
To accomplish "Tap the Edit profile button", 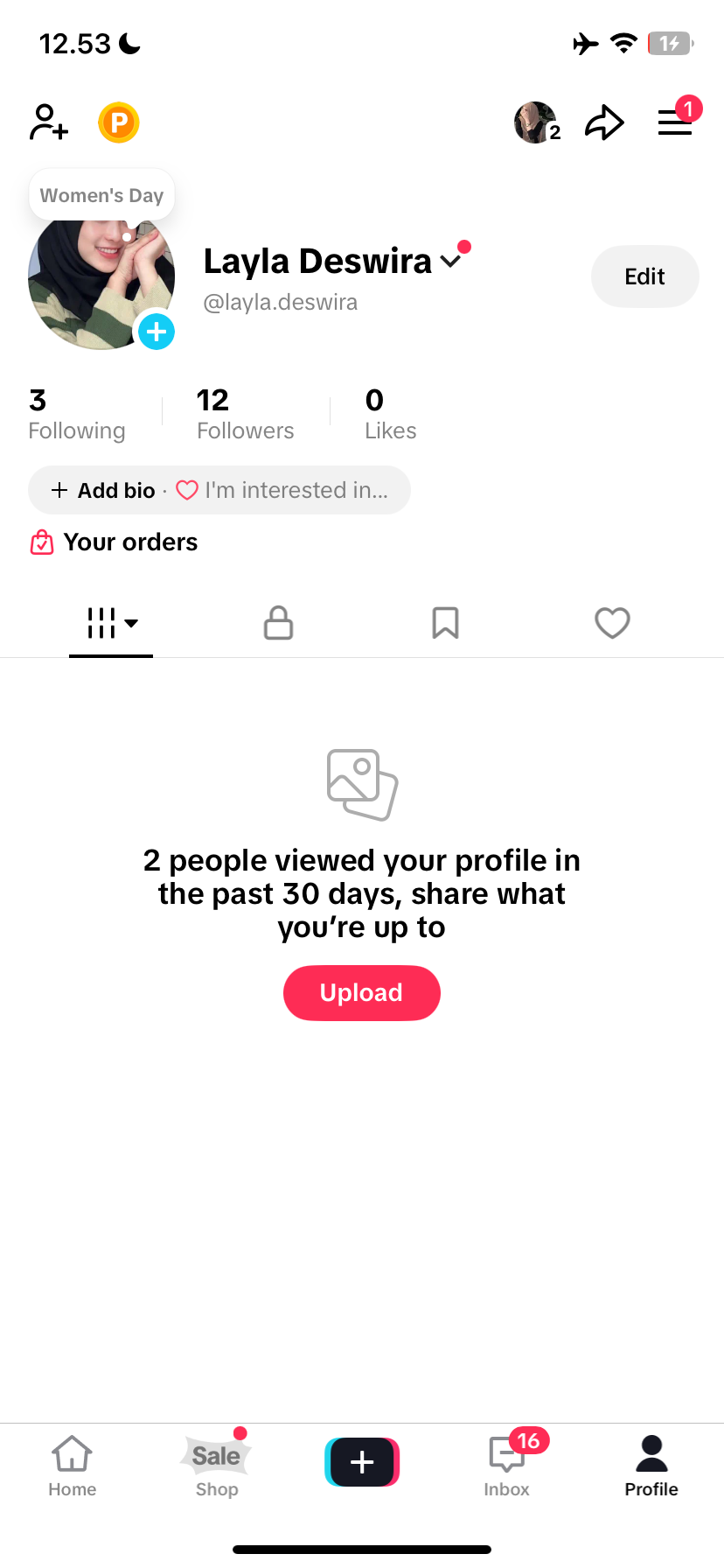I will click(644, 276).
